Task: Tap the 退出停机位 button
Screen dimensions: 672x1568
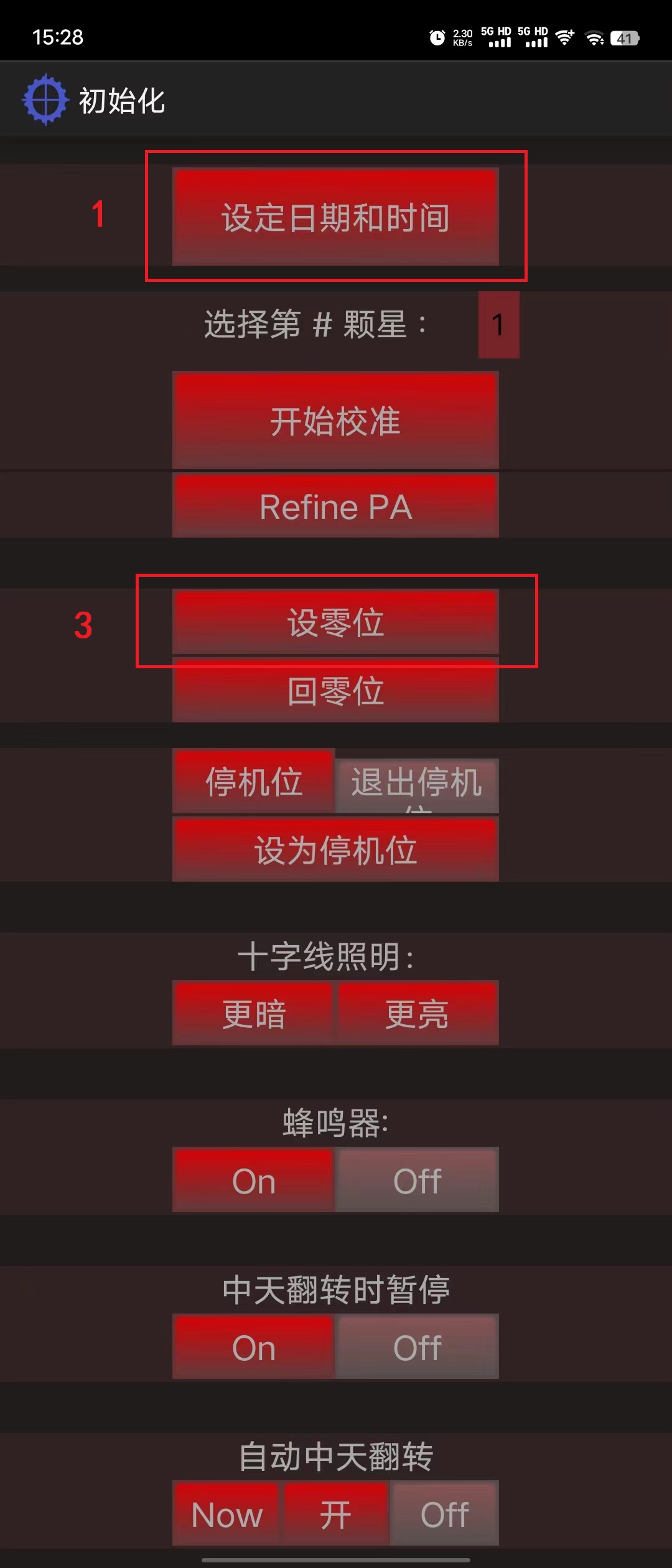Action: pos(417,785)
